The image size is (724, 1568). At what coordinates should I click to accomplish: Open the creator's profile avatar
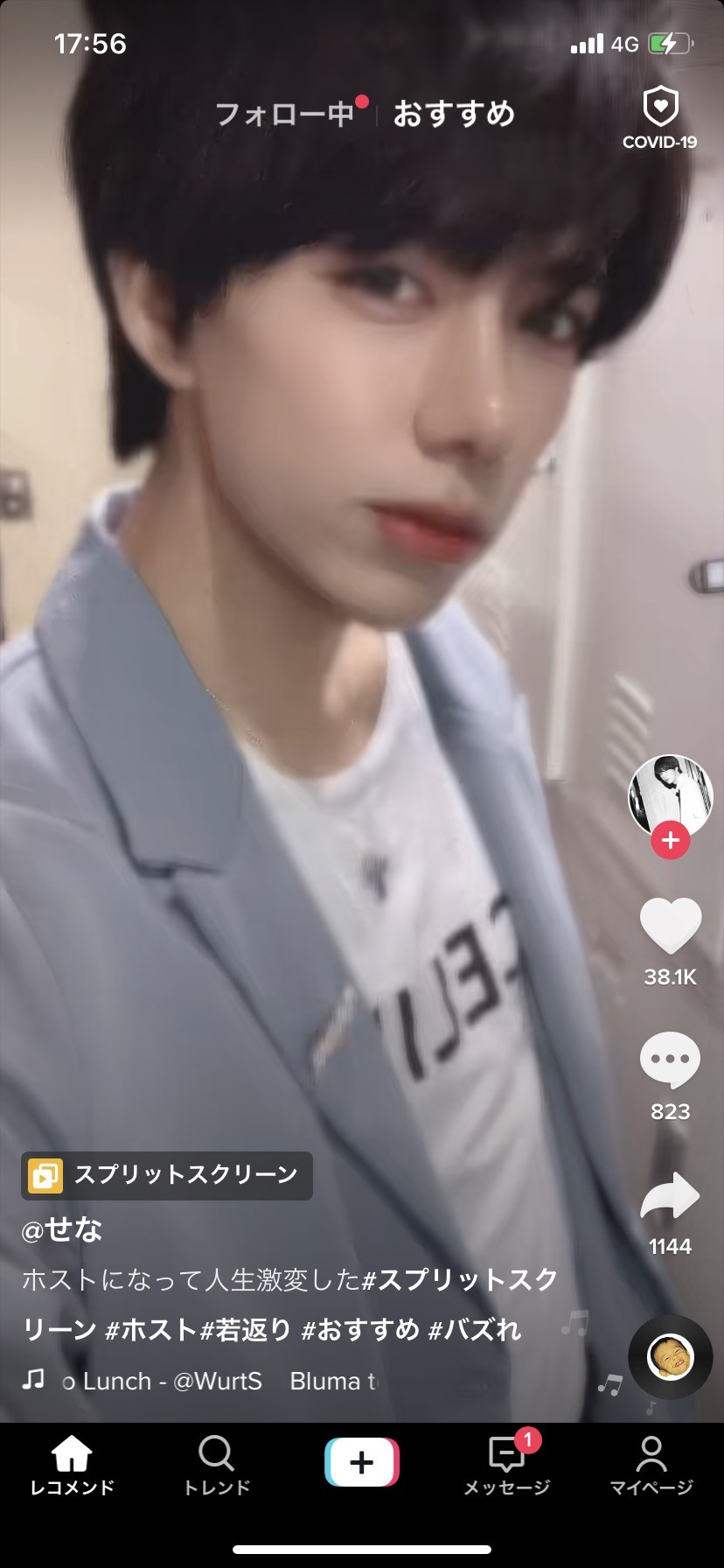click(670, 795)
